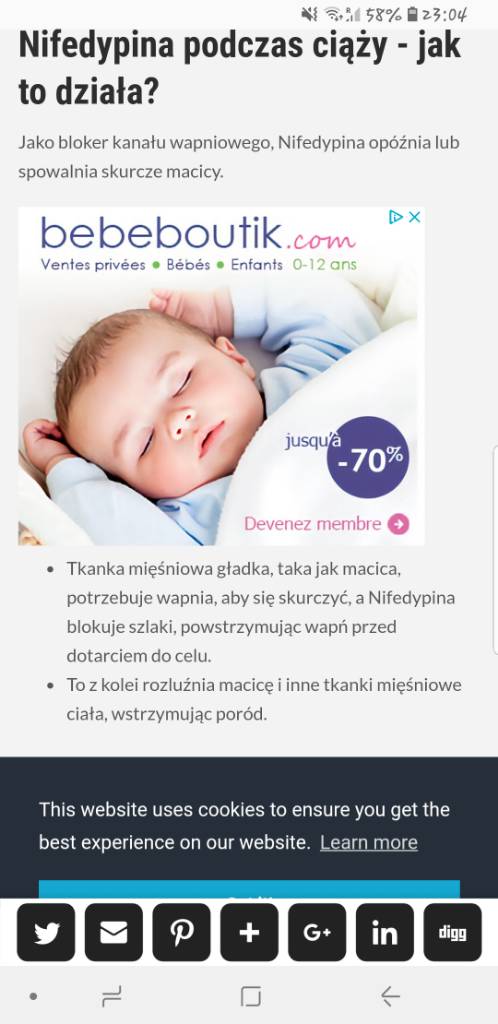Open more sharing options with plus icon
The image size is (498, 1024).
point(249,932)
